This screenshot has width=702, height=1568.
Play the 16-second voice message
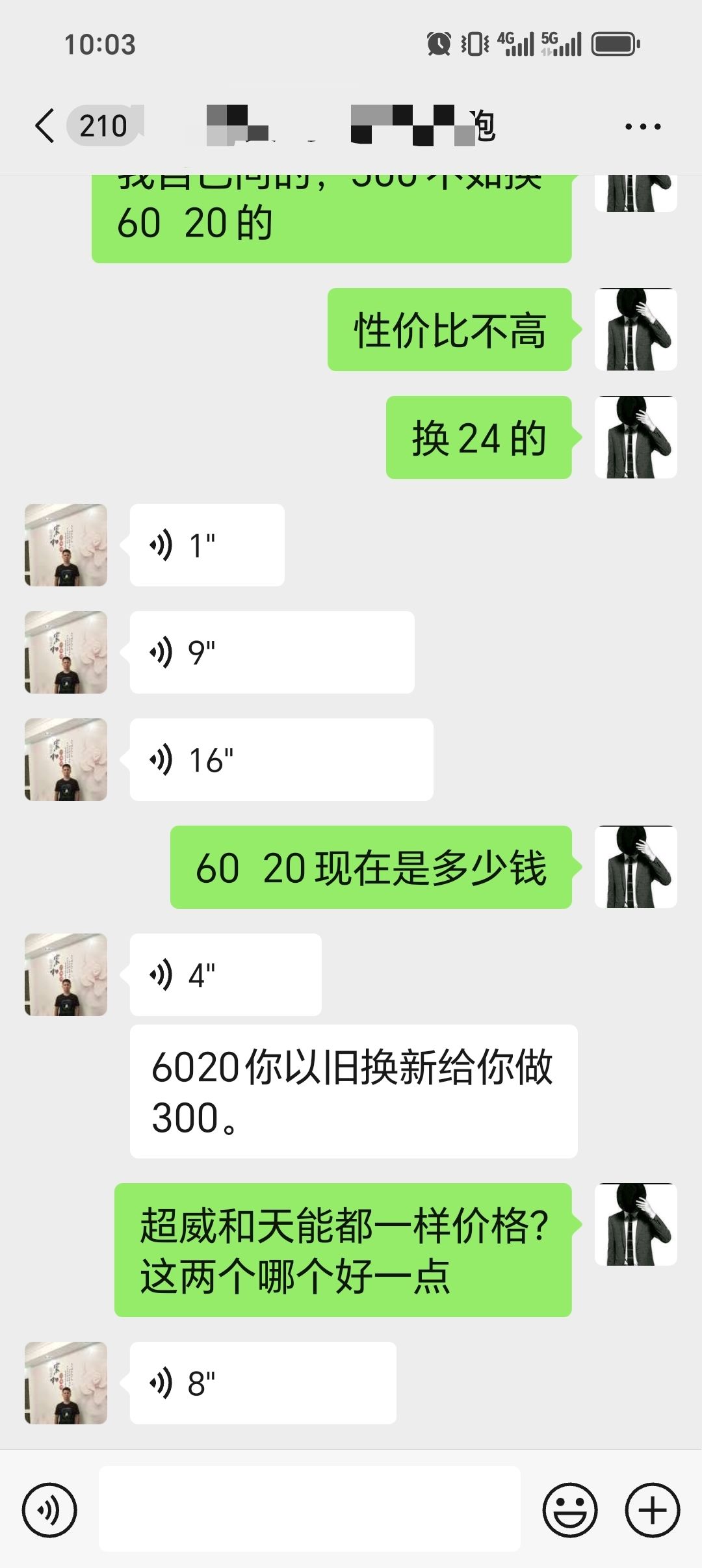tap(281, 759)
